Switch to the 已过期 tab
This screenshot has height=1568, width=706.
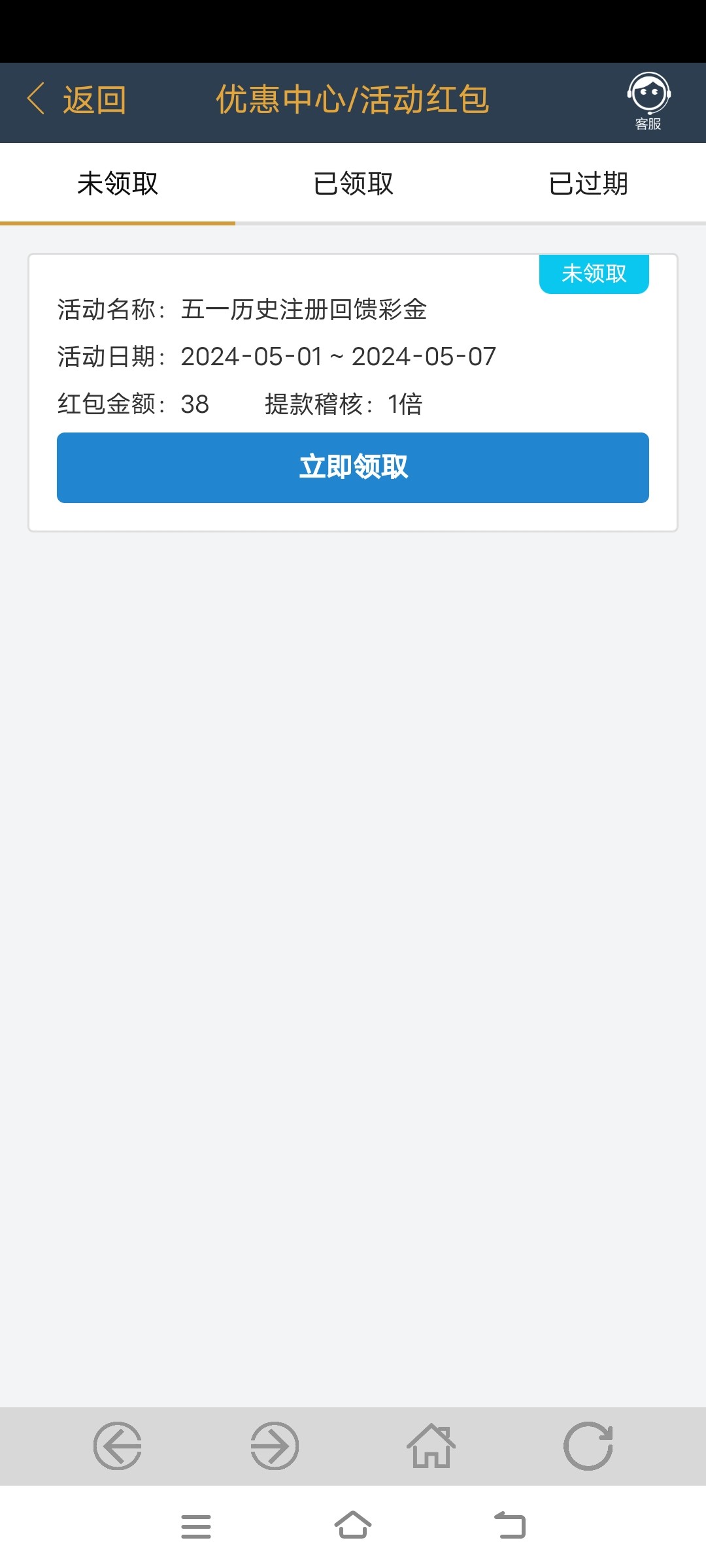tap(588, 184)
